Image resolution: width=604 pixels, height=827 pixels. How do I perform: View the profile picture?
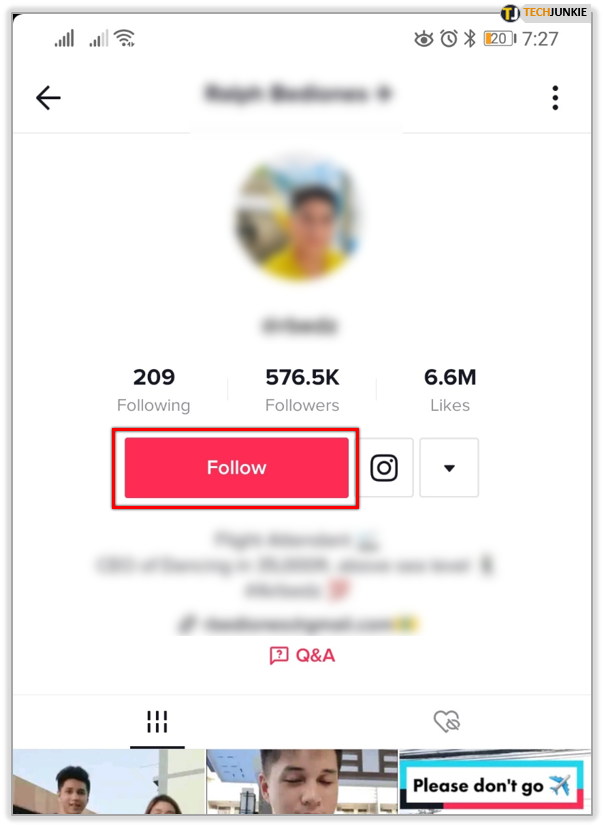(x=297, y=218)
